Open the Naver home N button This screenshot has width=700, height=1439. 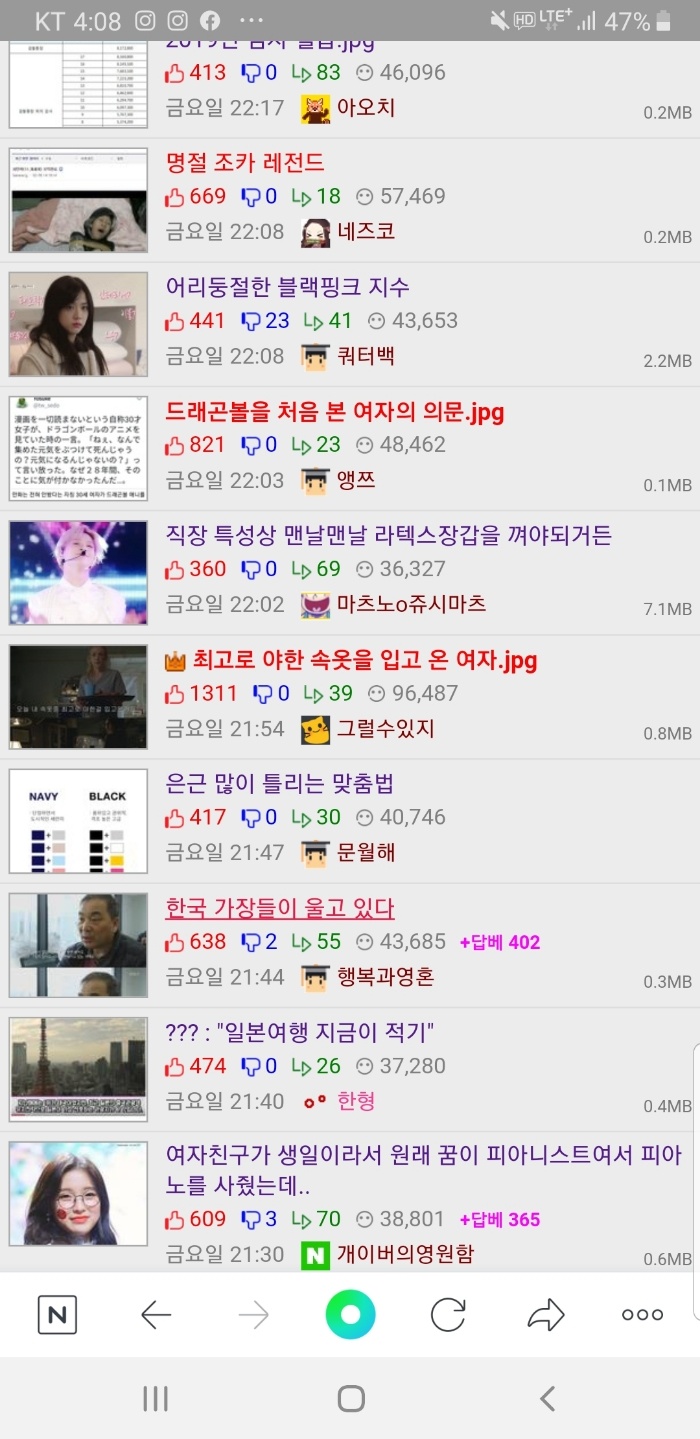[57, 1315]
